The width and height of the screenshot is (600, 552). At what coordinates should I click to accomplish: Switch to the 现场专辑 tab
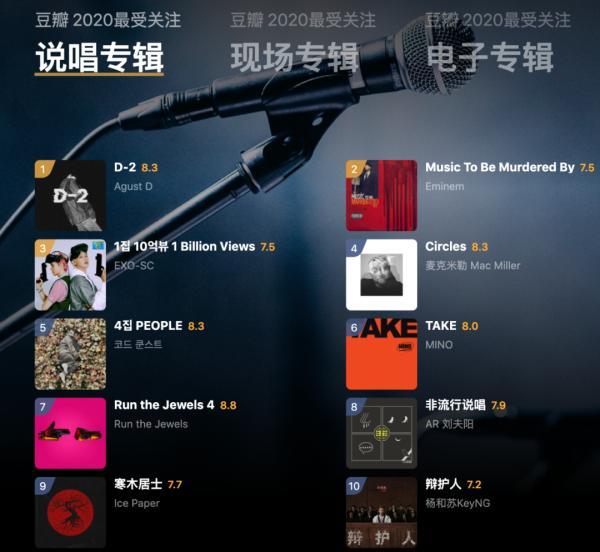click(x=294, y=57)
